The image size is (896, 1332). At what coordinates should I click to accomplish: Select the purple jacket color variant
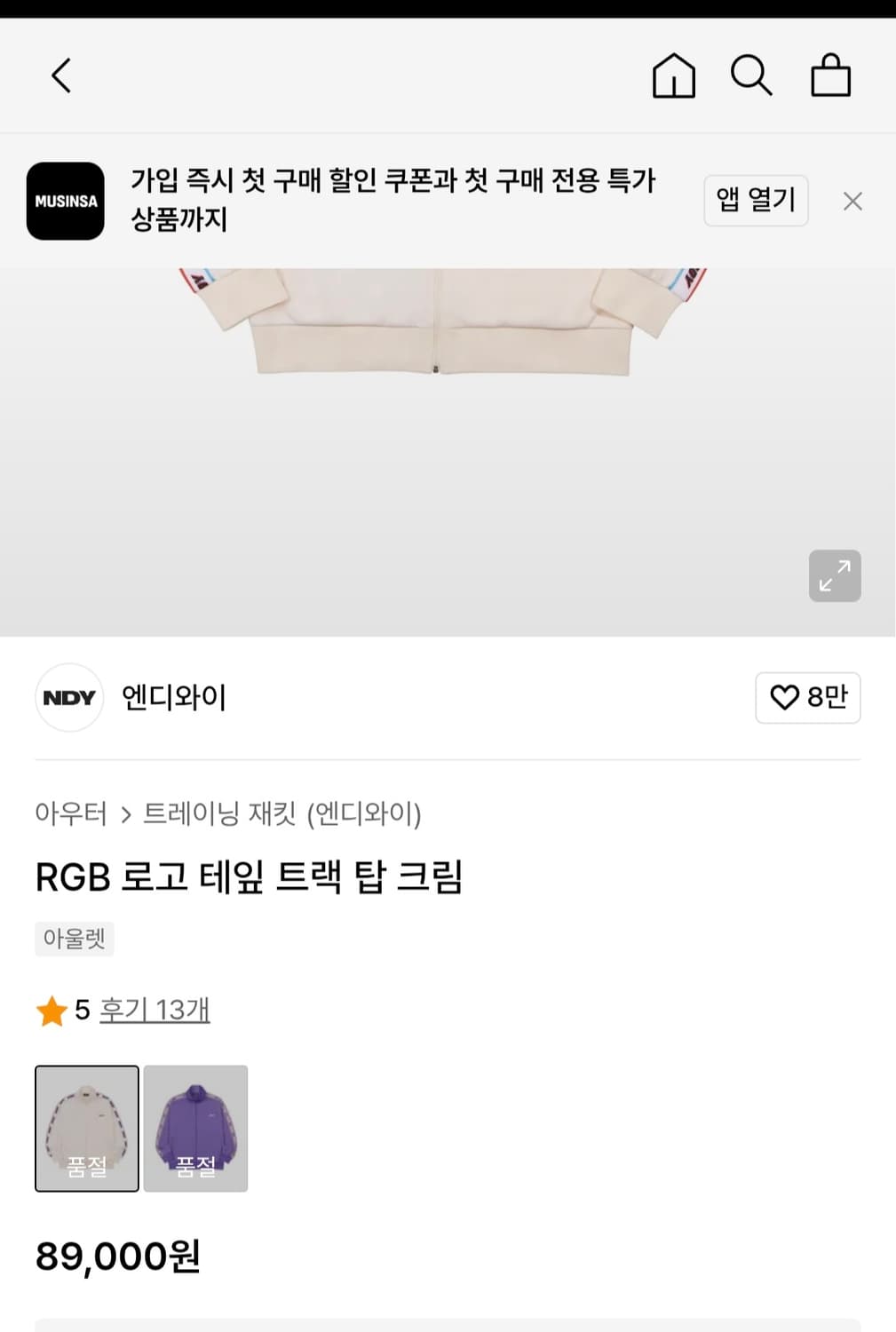coord(196,1128)
